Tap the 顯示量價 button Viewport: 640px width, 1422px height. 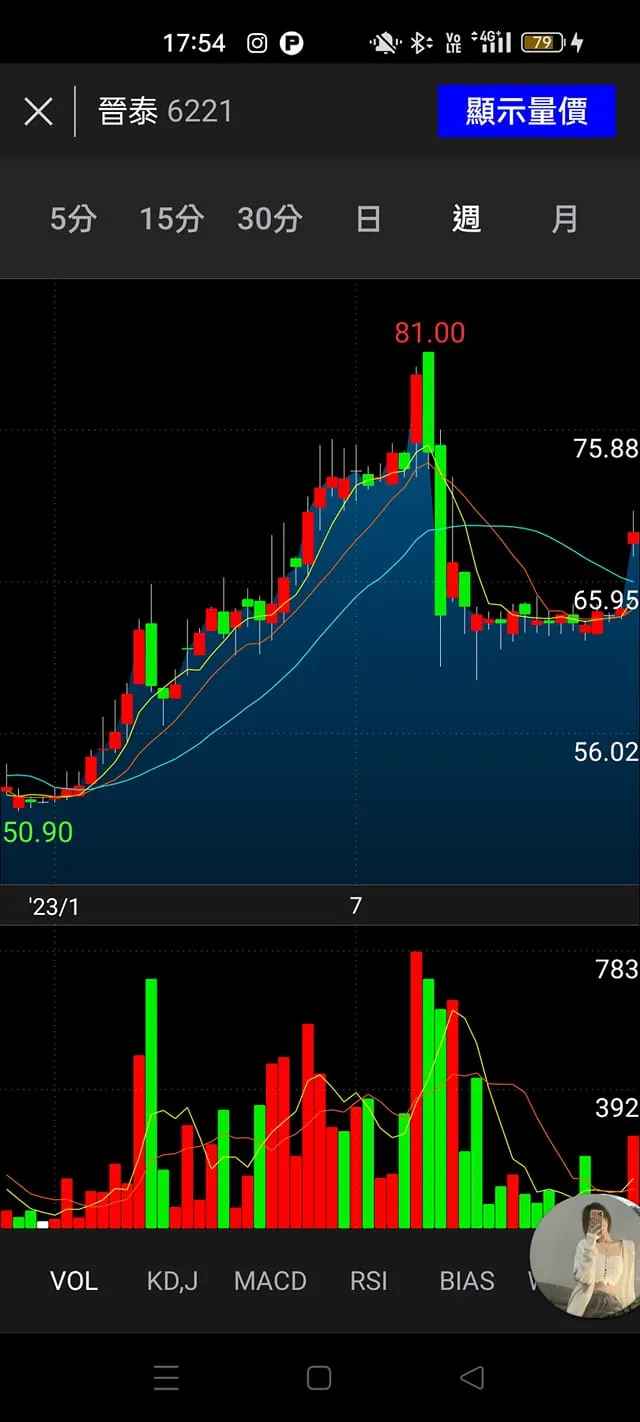(x=526, y=111)
